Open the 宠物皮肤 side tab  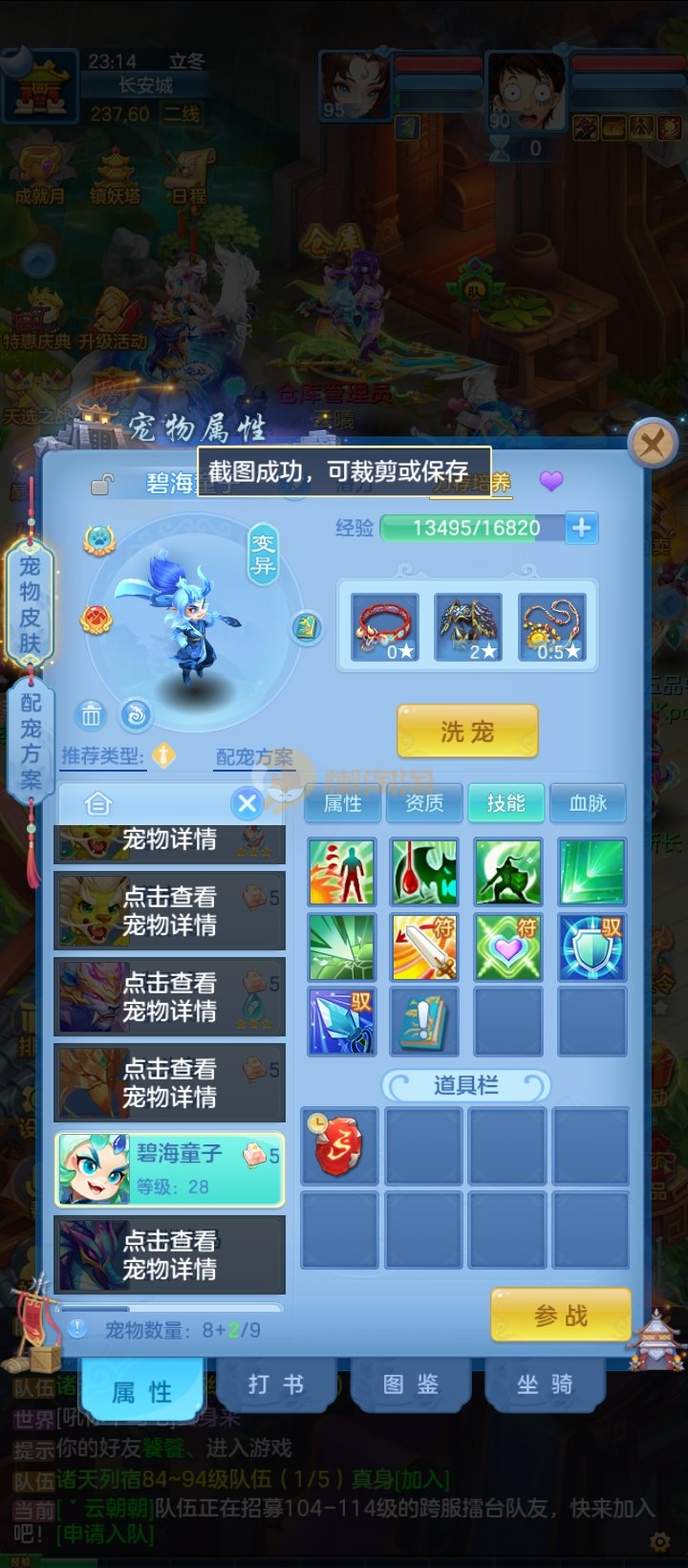pyautogui.click(x=31, y=604)
